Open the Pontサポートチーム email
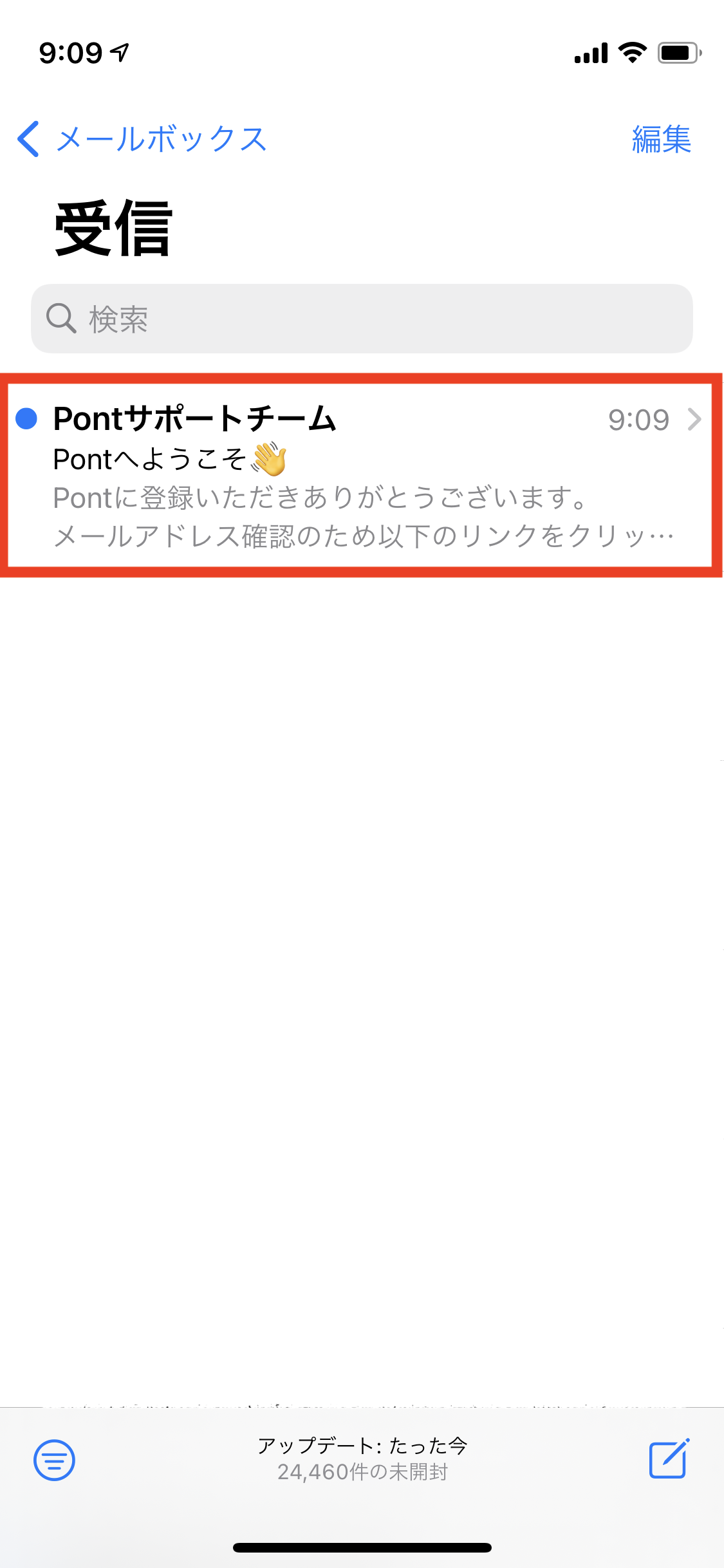 [x=362, y=475]
